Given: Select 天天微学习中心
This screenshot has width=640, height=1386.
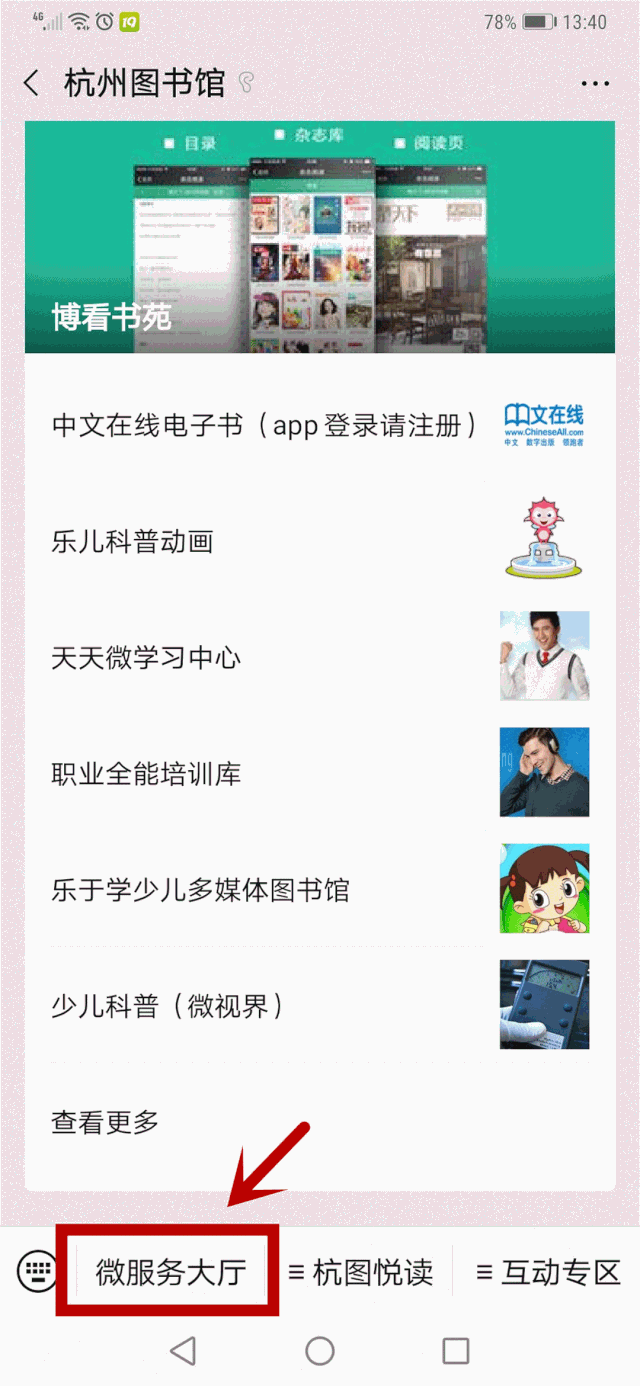Looking at the screenshot, I should pyautogui.click(x=320, y=658).
